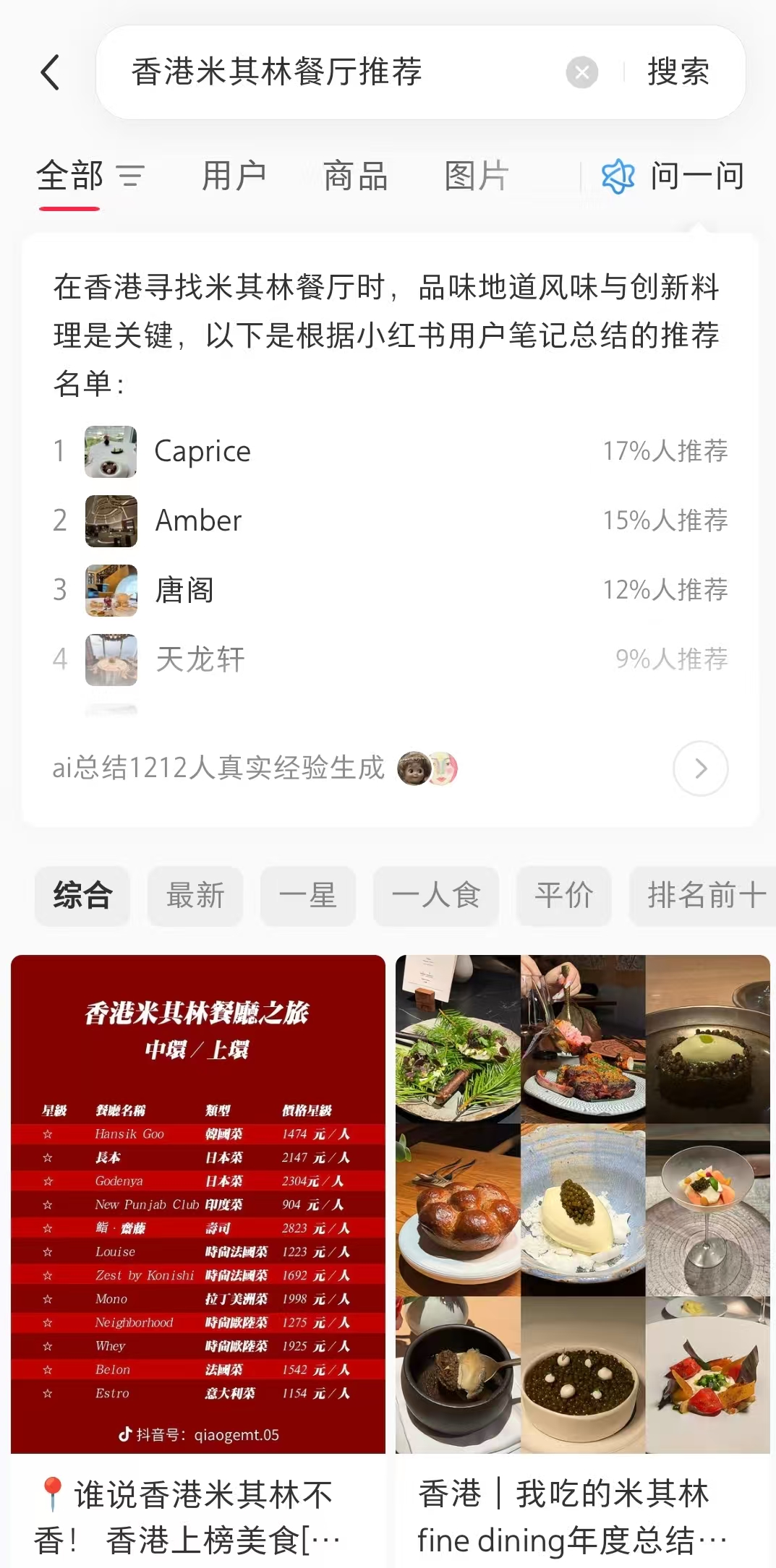
Task: Open the 香港米其林餐廳之旅 note thumbnail
Action: coord(197,1206)
